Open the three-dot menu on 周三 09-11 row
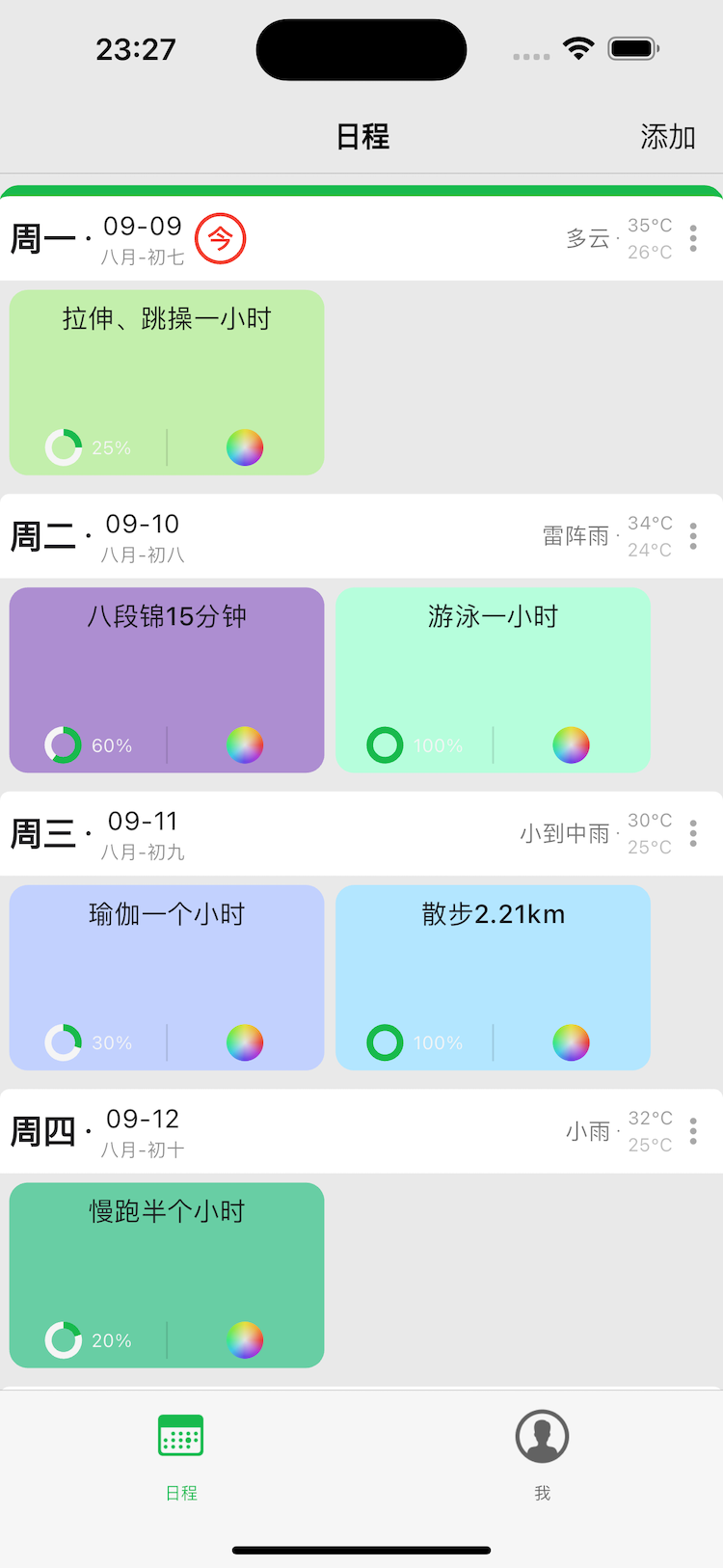Viewport: 723px width, 1568px height. click(693, 833)
